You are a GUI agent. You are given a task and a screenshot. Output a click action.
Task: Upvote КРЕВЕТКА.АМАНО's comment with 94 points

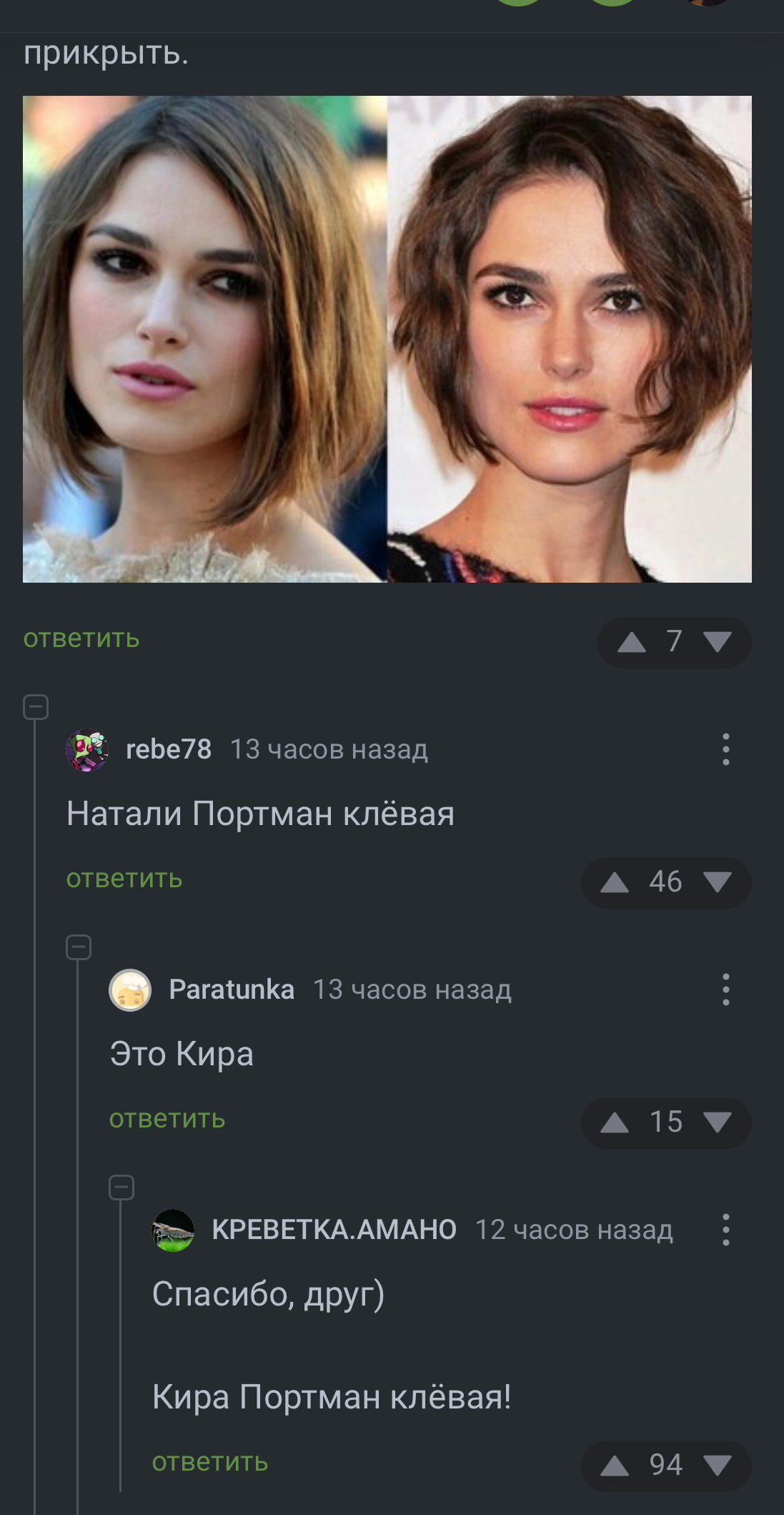pyautogui.click(x=615, y=1466)
